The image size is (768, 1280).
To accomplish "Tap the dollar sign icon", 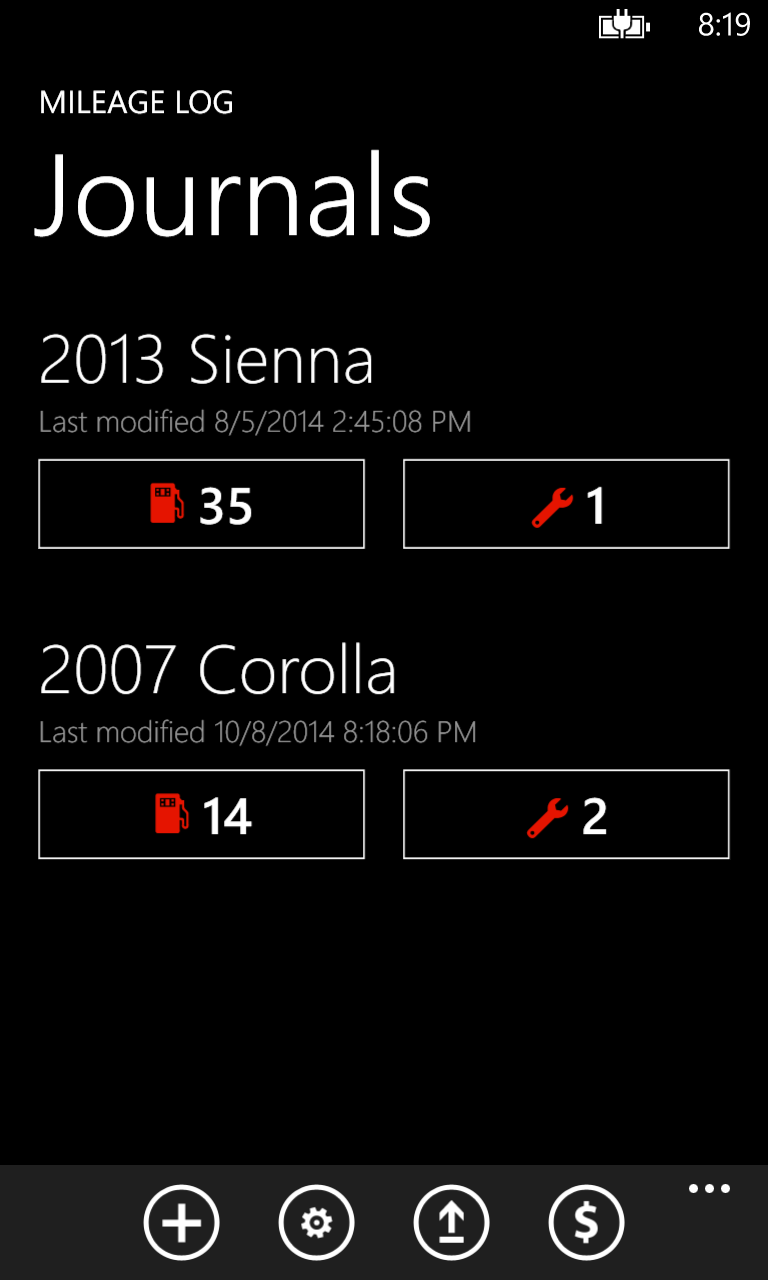I will pyautogui.click(x=586, y=1222).
